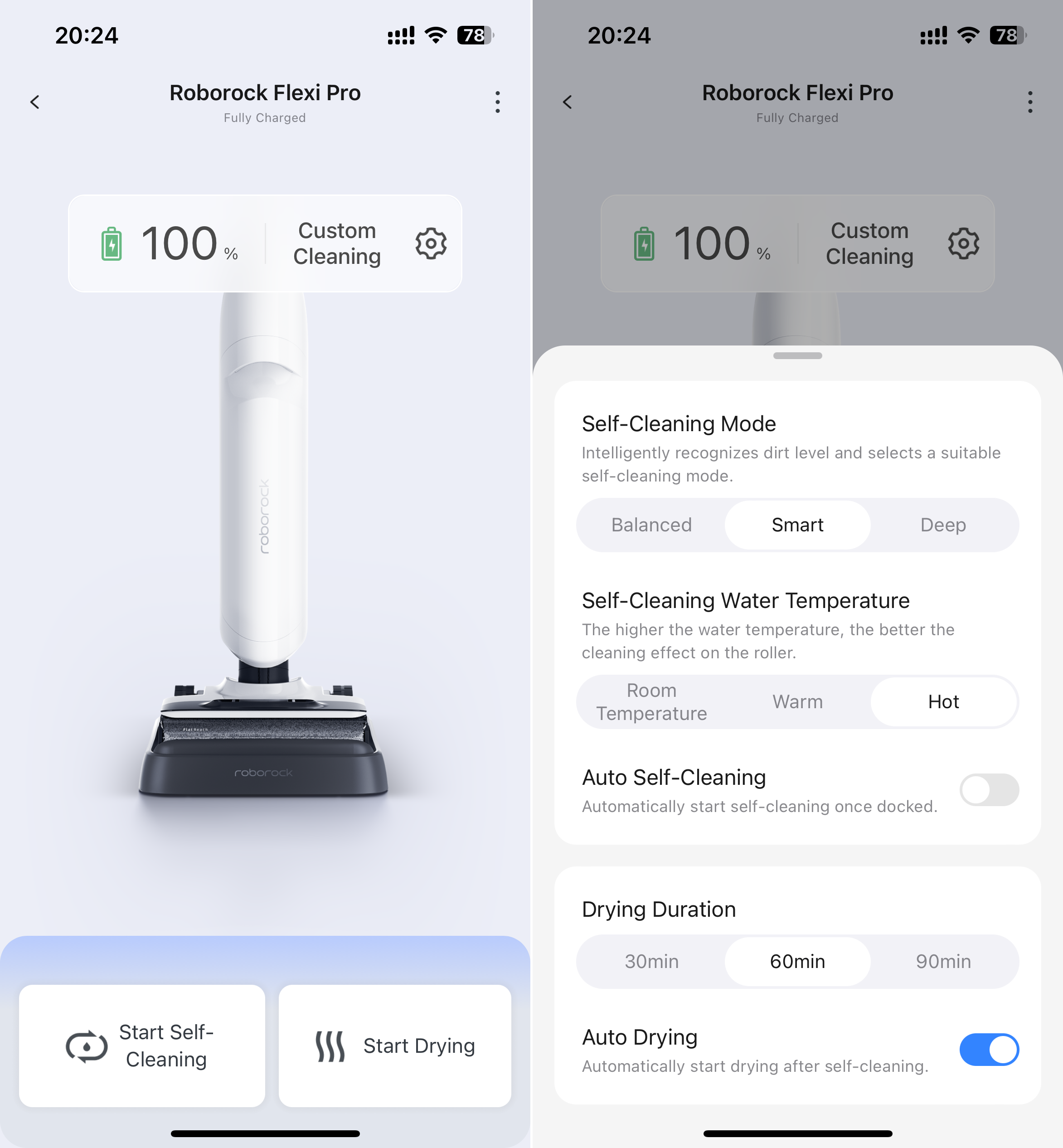Select 60min drying duration
The width and height of the screenshot is (1063, 1148).
[x=797, y=961]
